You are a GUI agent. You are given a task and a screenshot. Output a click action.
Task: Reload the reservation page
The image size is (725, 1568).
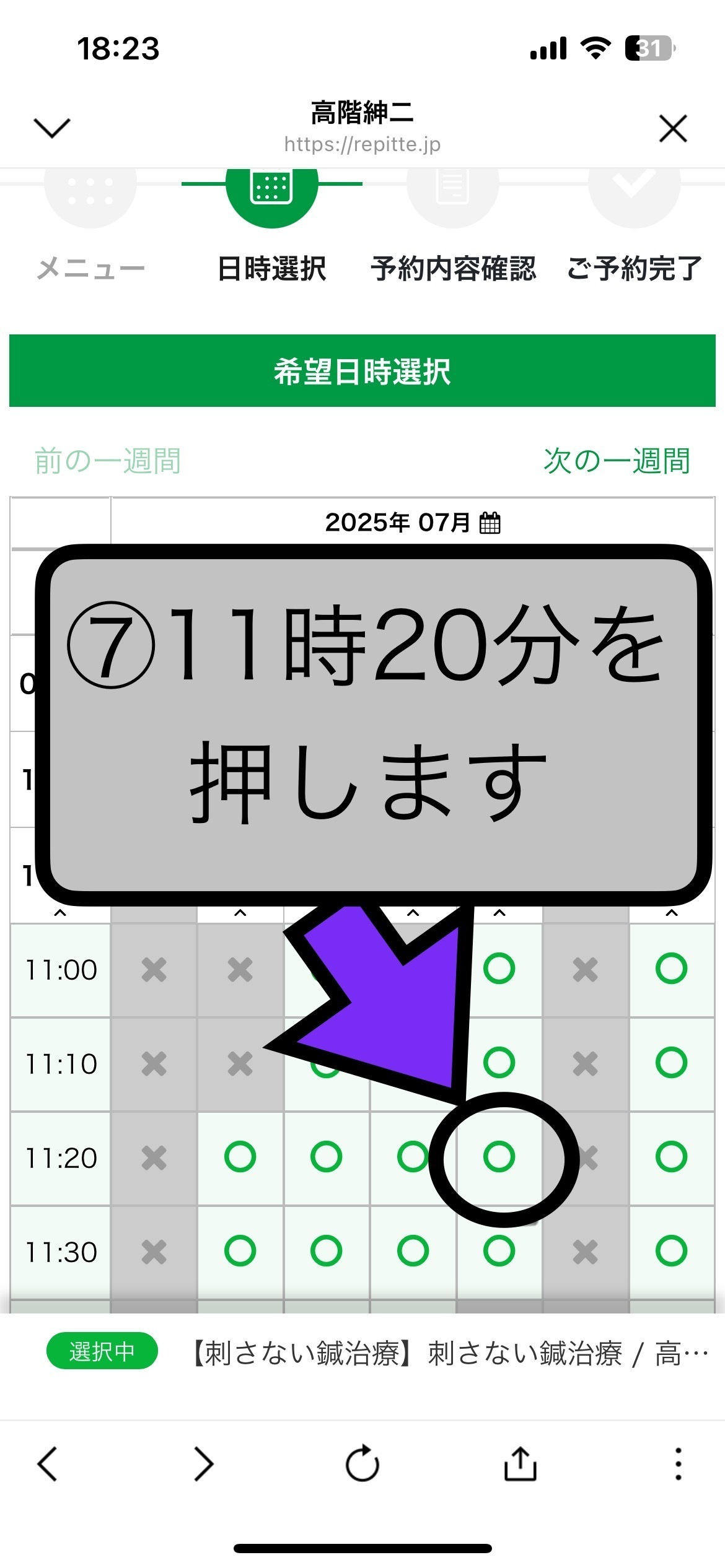click(362, 1464)
